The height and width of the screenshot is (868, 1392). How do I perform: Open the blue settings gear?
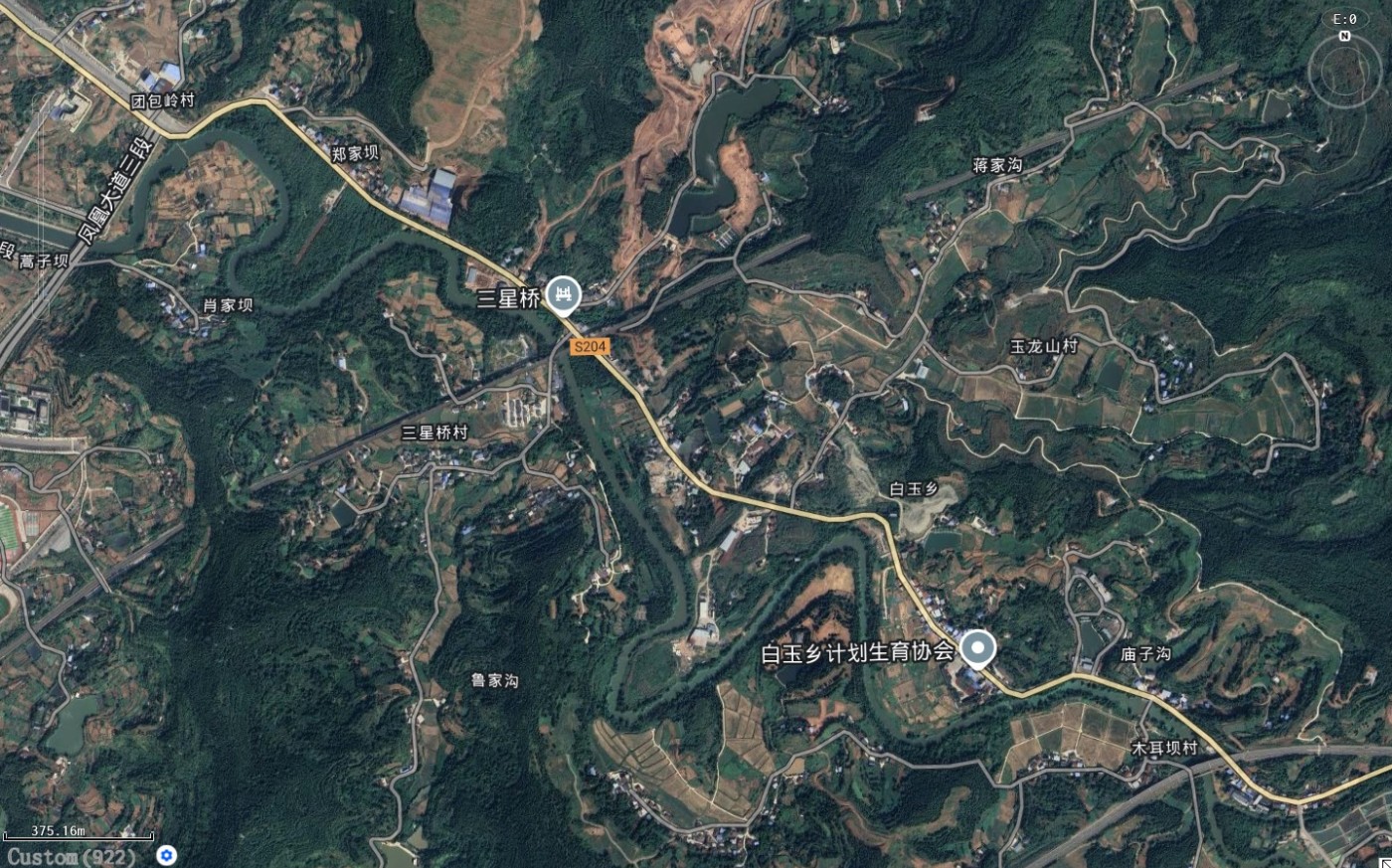pyautogui.click(x=167, y=856)
